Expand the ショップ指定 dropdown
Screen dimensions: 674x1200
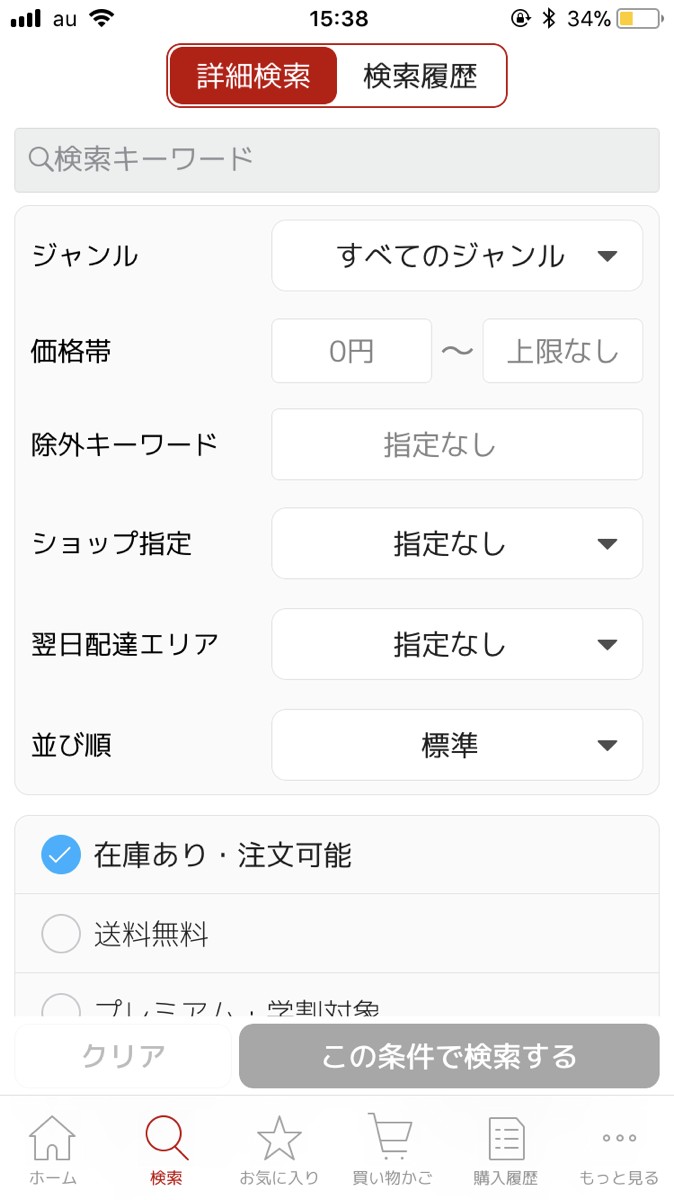457,544
